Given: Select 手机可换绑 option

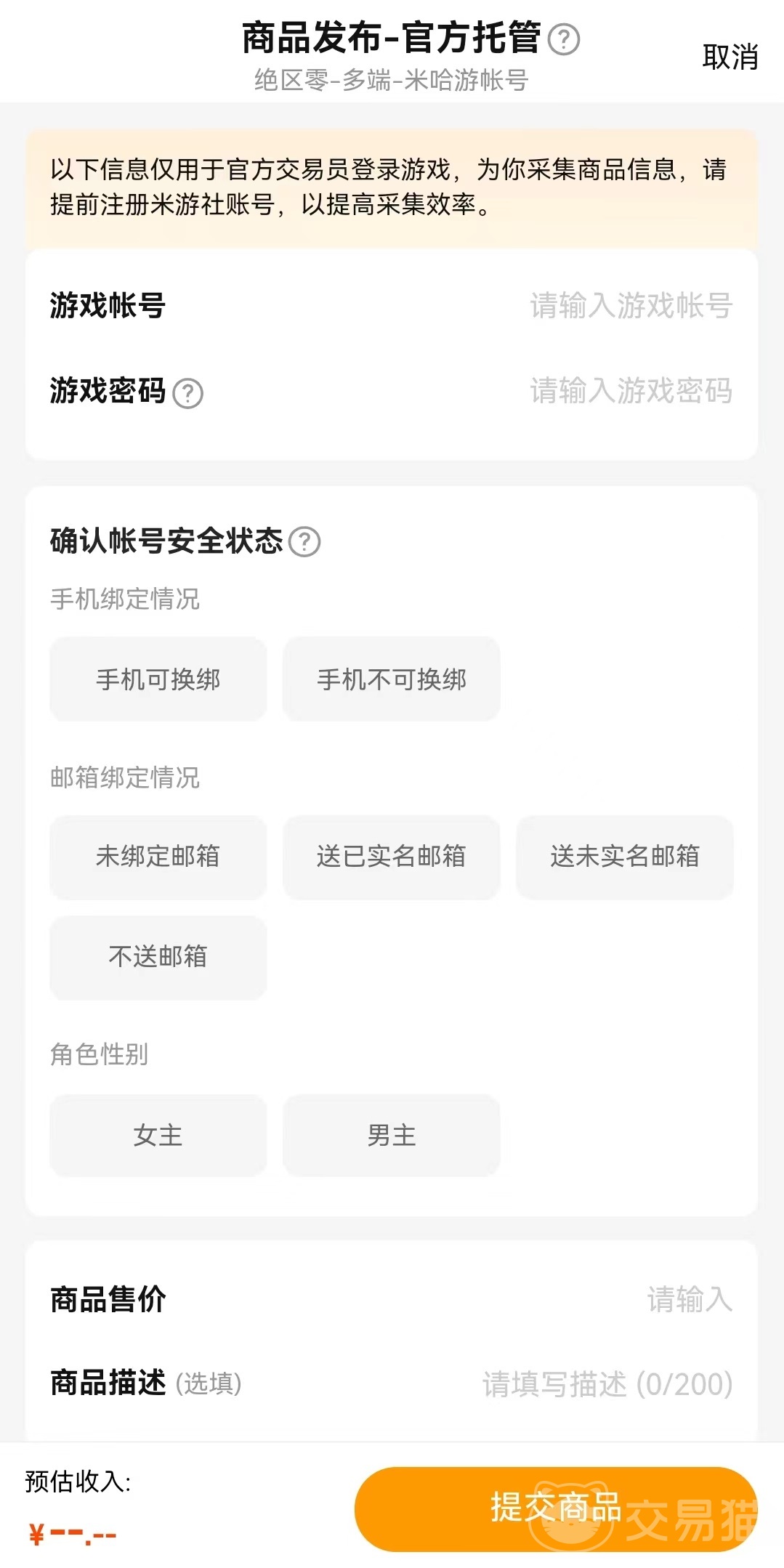Looking at the screenshot, I should [x=158, y=679].
